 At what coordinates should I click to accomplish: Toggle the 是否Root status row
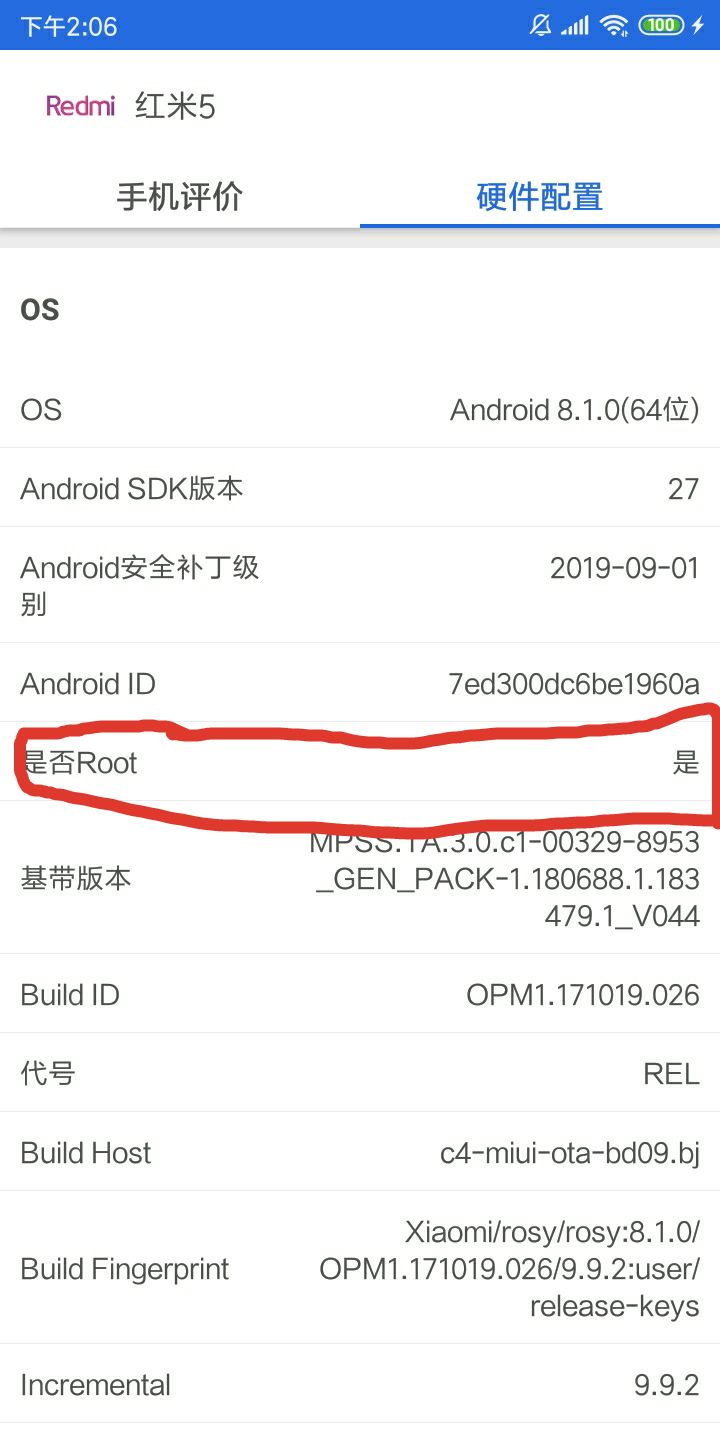[x=360, y=763]
